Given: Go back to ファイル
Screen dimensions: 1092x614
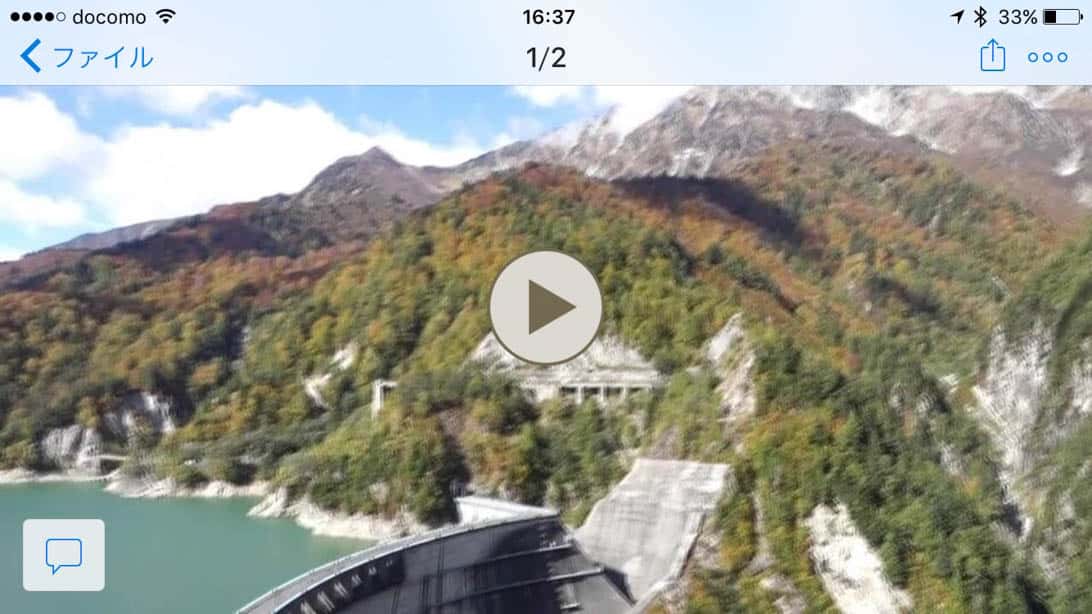Looking at the screenshot, I should 86,57.
